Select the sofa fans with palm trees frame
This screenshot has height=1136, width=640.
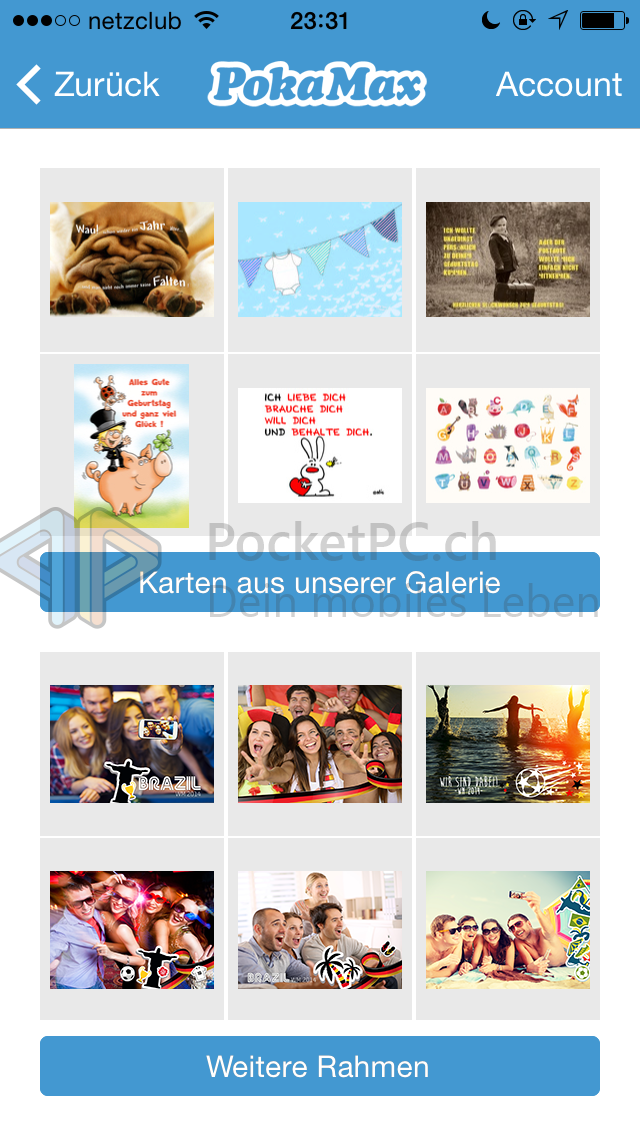click(x=320, y=930)
